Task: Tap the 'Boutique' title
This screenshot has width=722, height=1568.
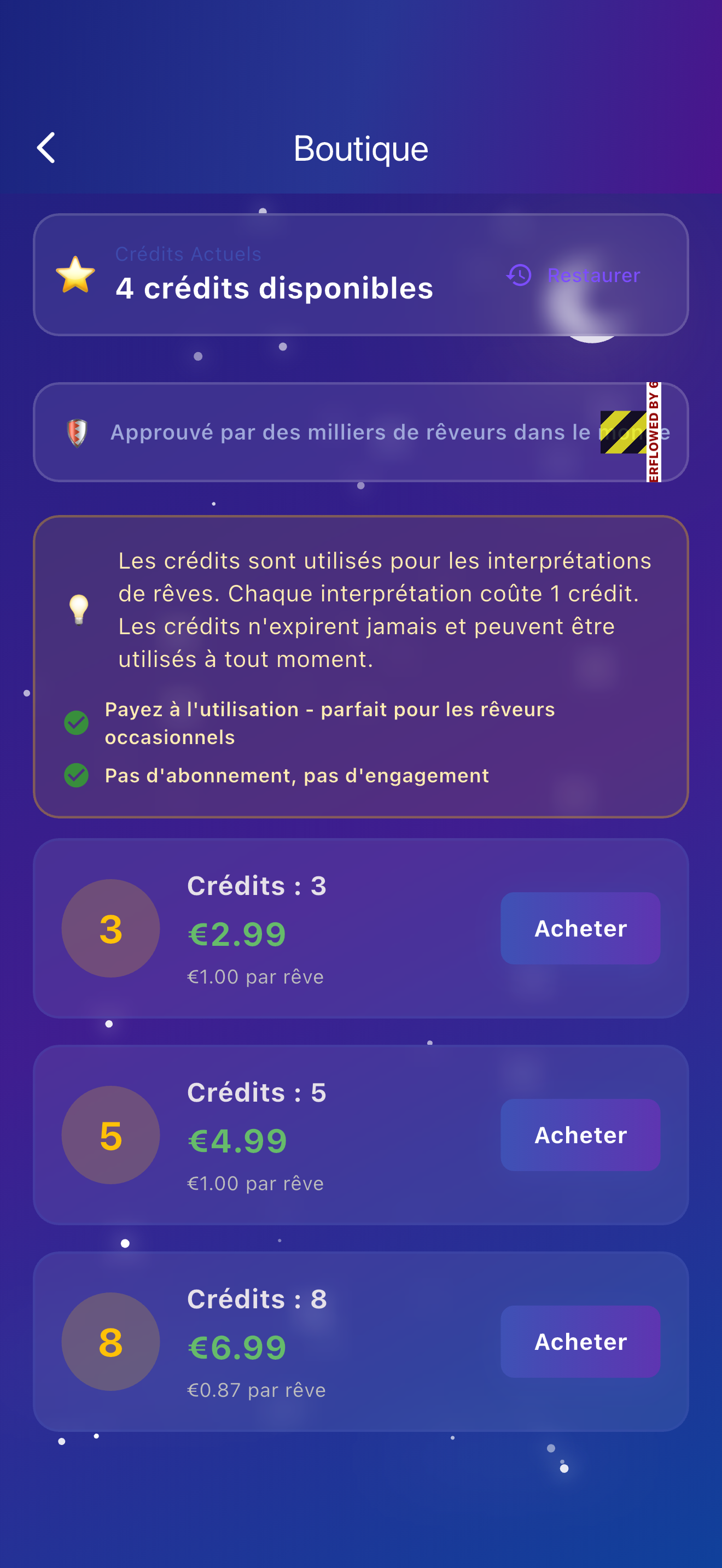Action: [360, 148]
